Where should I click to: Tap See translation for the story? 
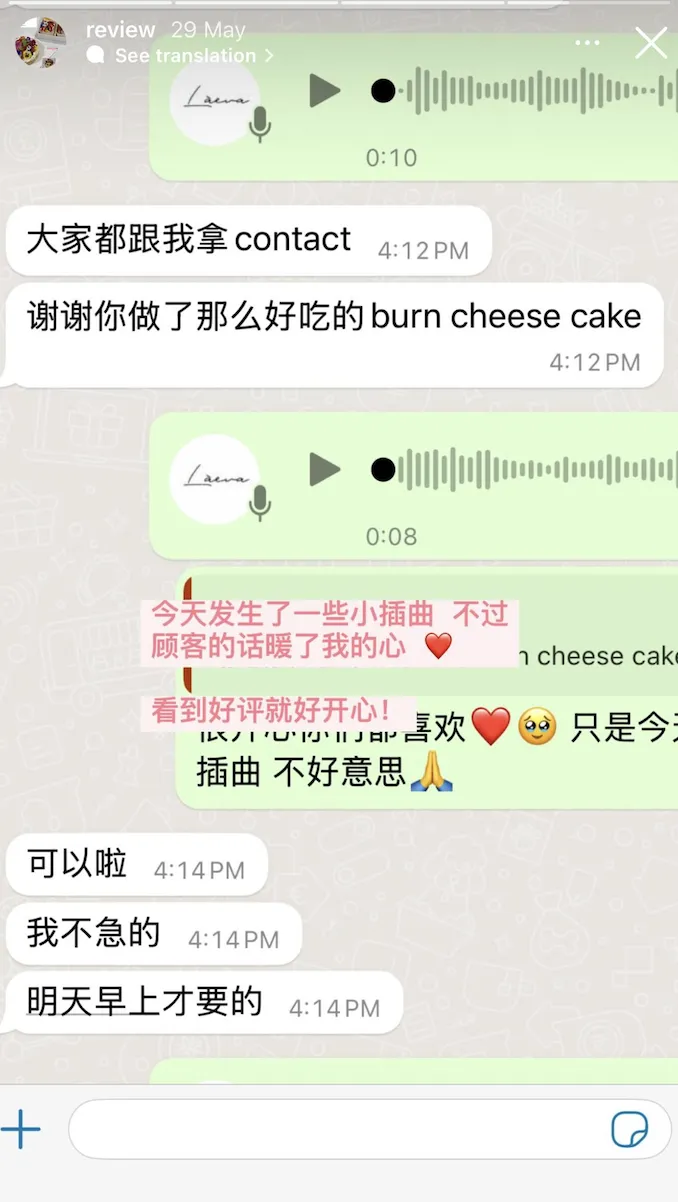click(180, 56)
